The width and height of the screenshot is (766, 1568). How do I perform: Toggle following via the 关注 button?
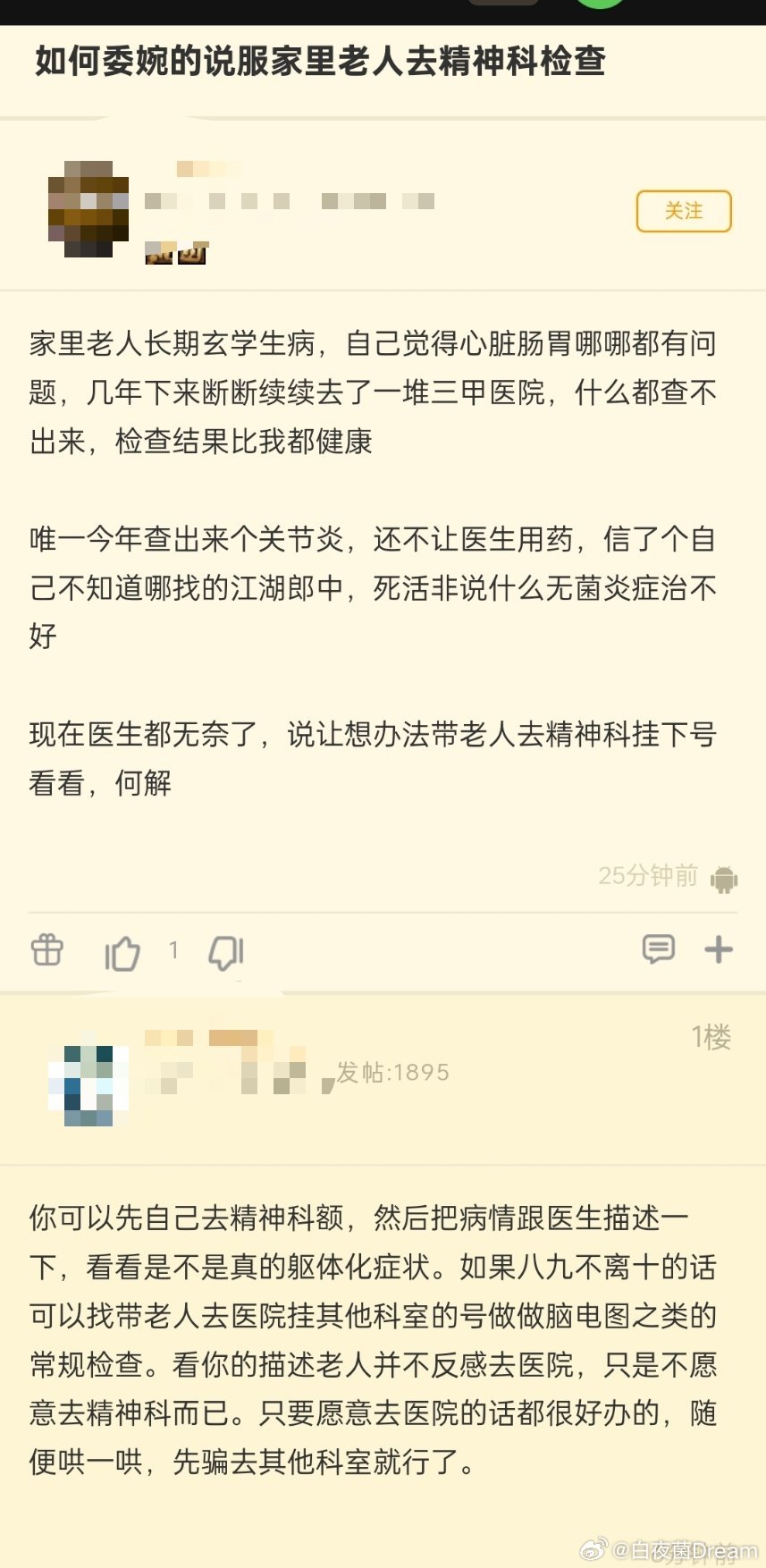click(x=683, y=211)
